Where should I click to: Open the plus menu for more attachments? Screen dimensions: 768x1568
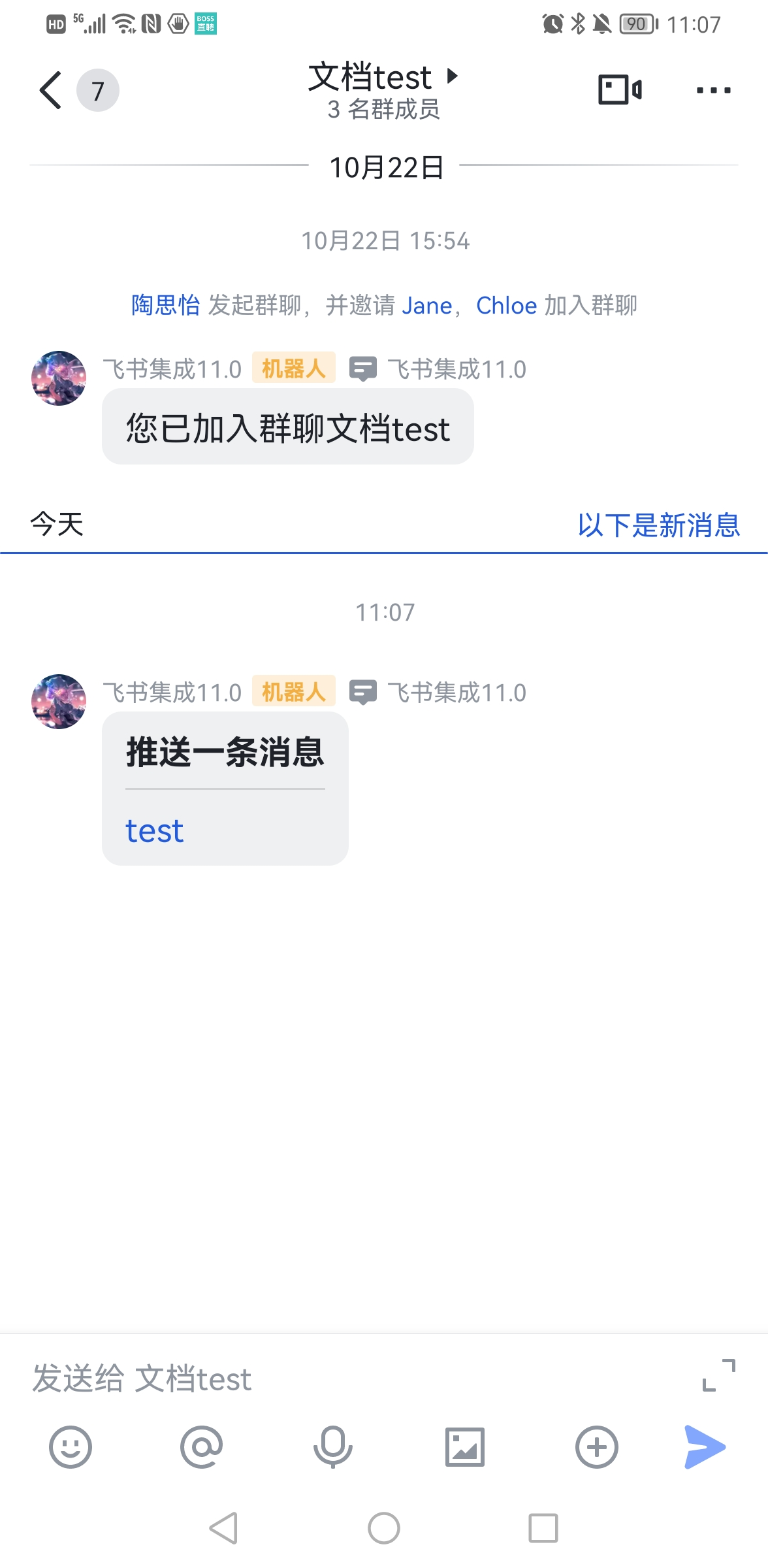[596, 1447]
